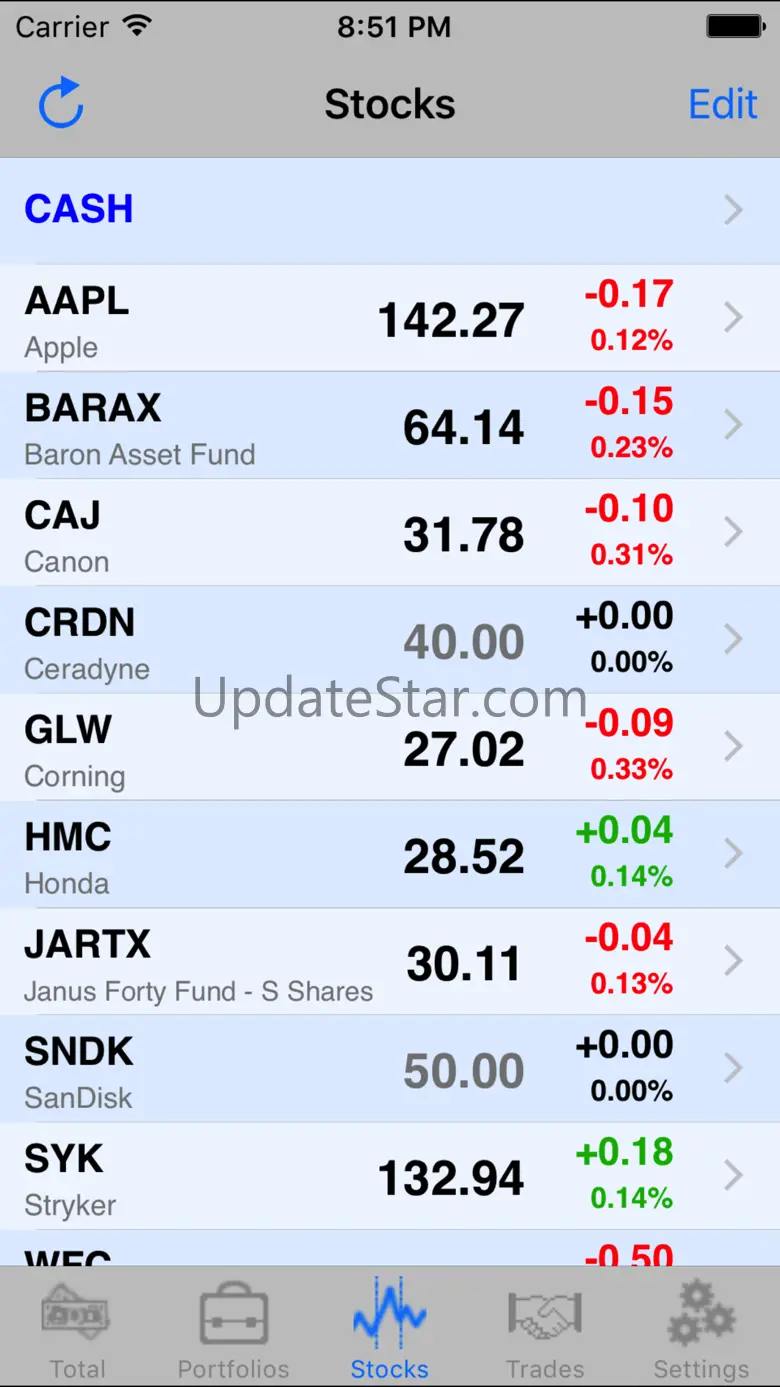
Task: Open the CASH row
Action: pos(389,210)
